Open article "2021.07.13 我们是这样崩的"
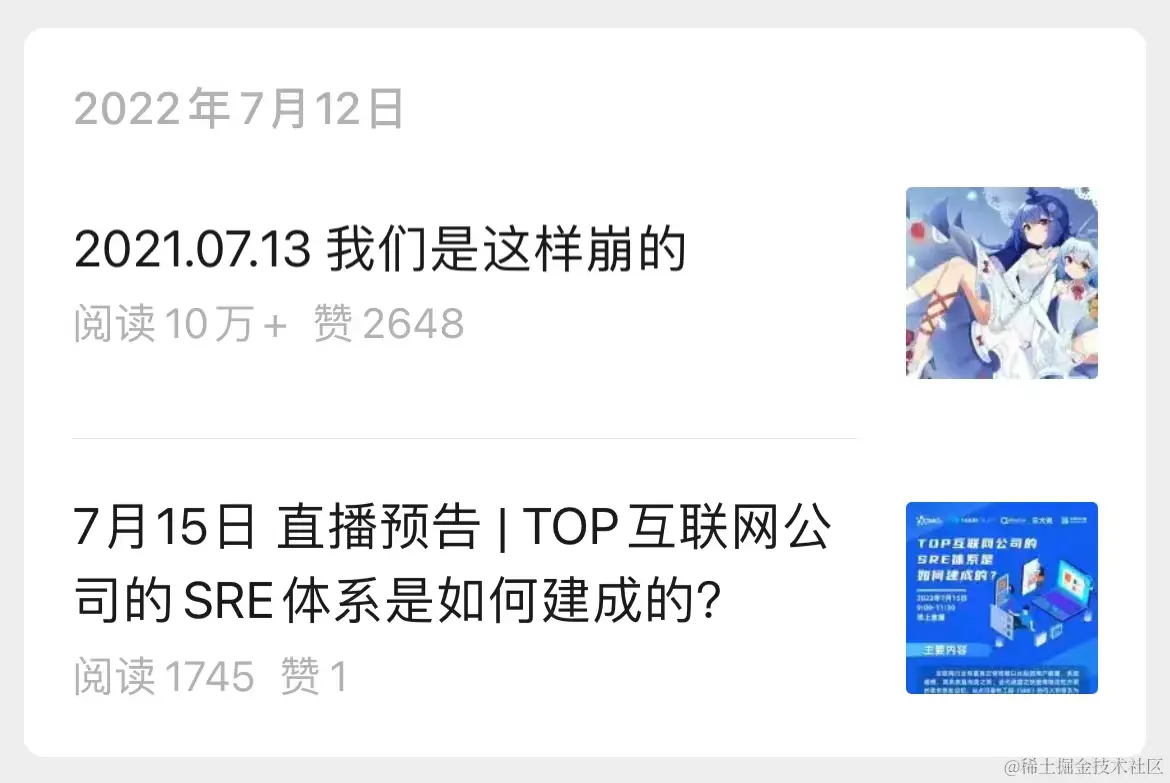The image size is (1170, 783). (x=380, y=251)
